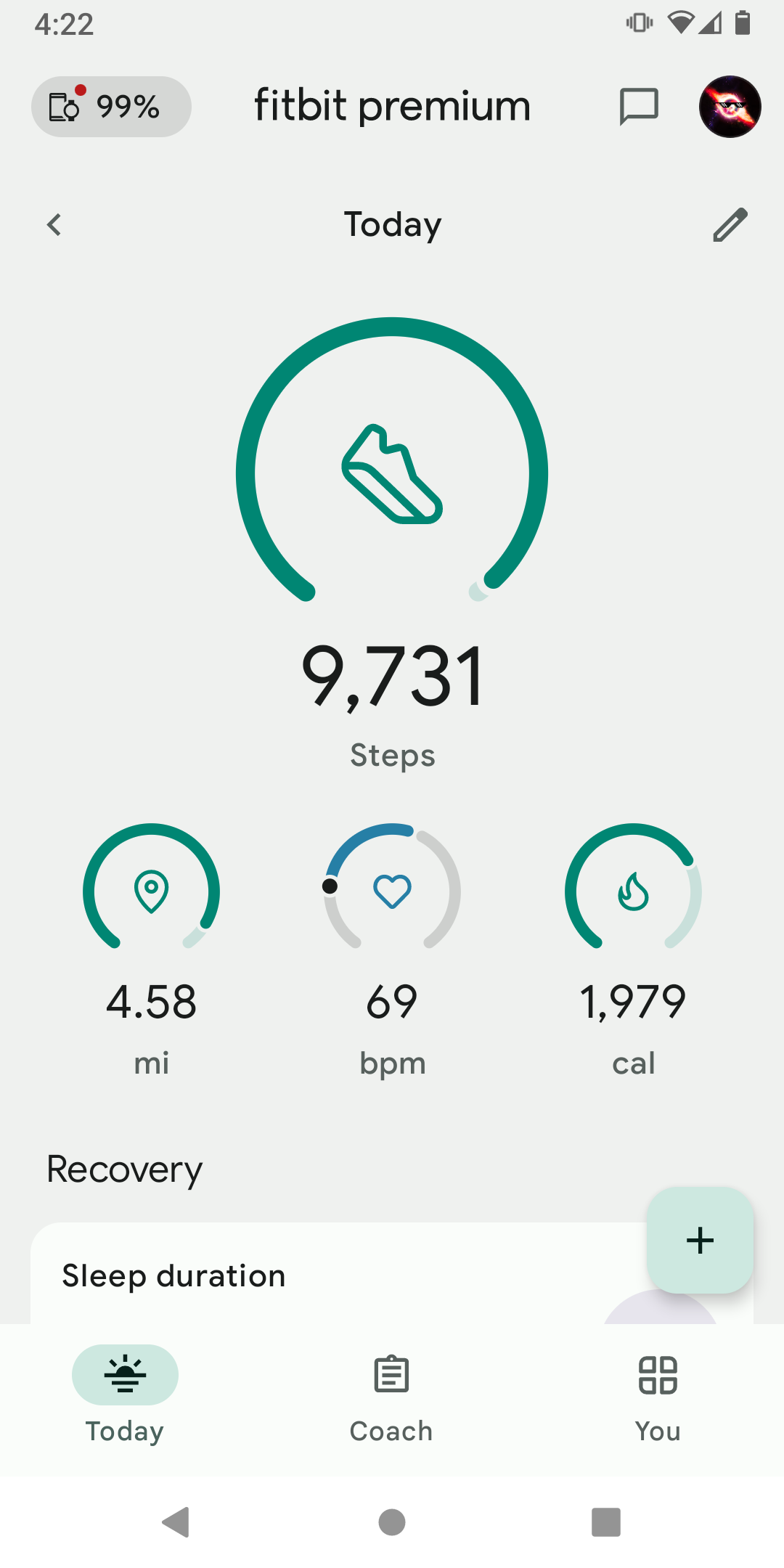The height and width of the screenshot is (1568, 784).
Task: Go back using system navigation bar
Action: (176, 1522)
